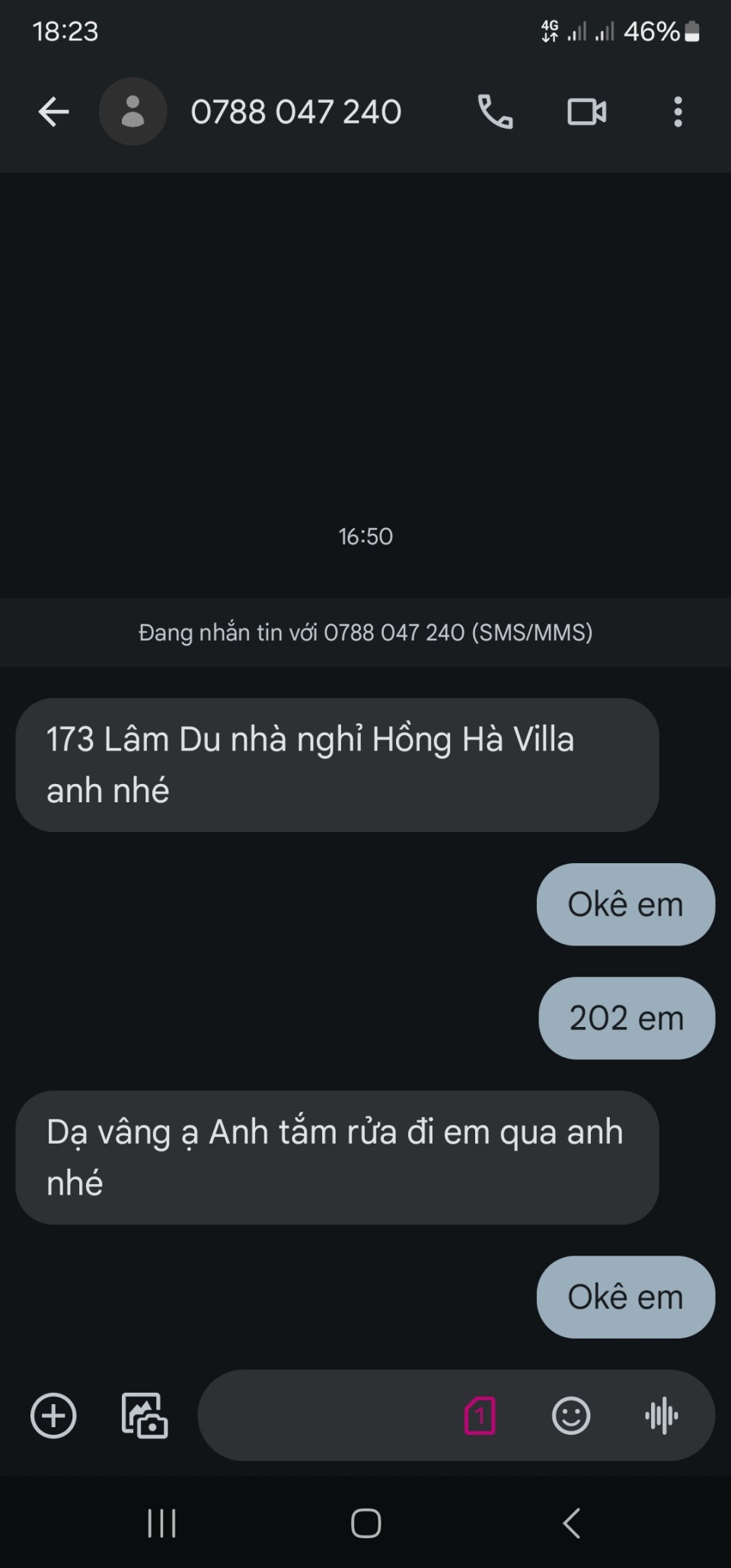Go back to the conversation list

tap(53, 112)
